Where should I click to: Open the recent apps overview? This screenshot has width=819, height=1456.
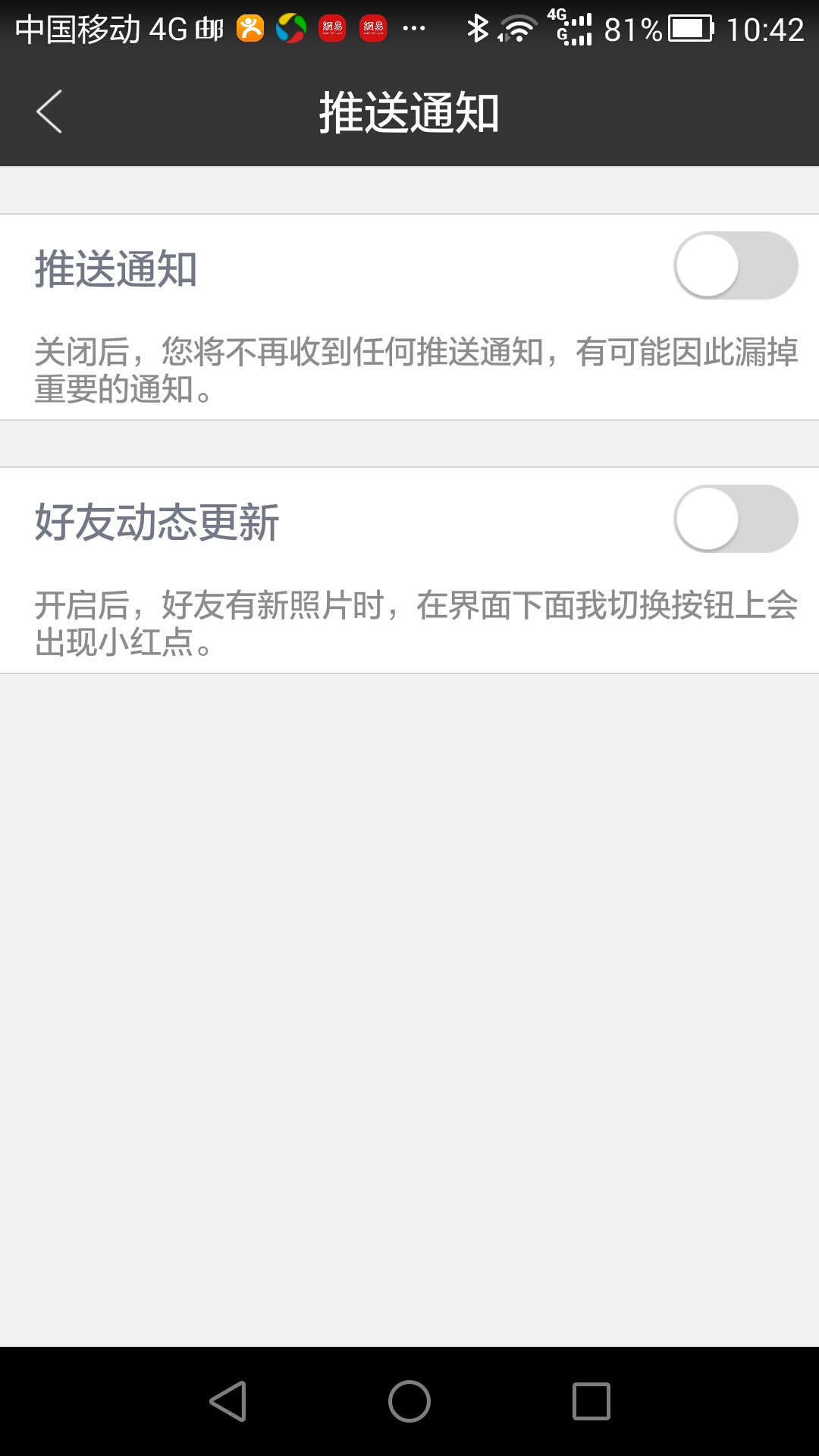click(591, 1401)
